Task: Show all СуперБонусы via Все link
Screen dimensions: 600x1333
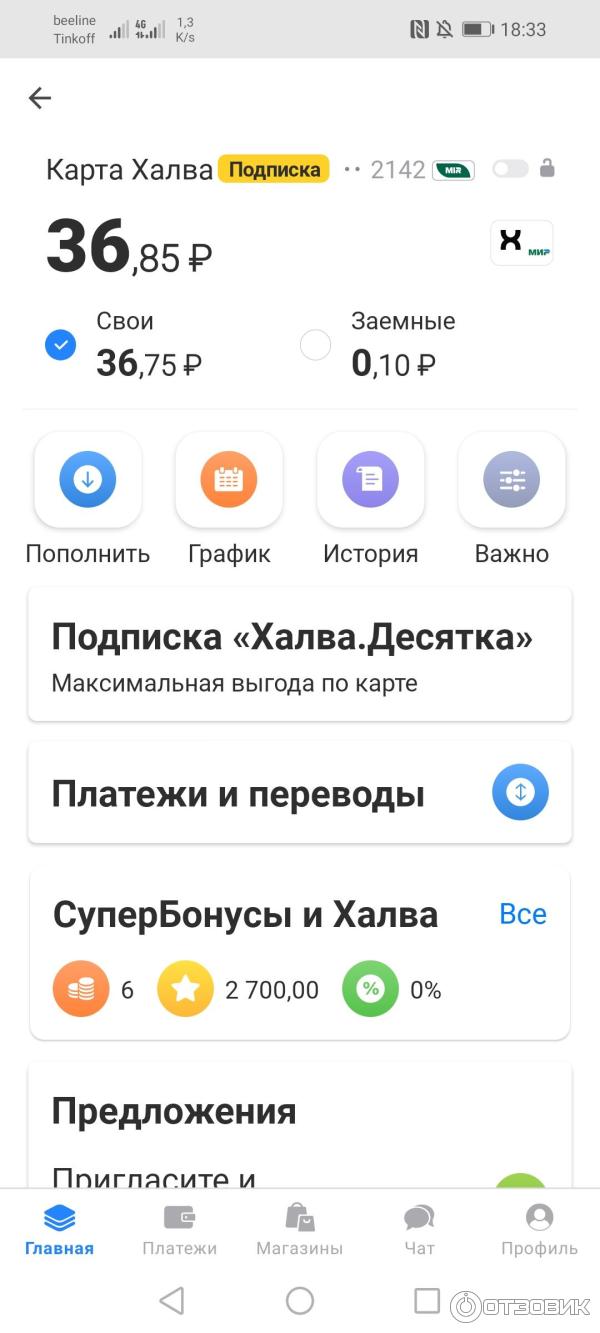Action: coord(522,914)
